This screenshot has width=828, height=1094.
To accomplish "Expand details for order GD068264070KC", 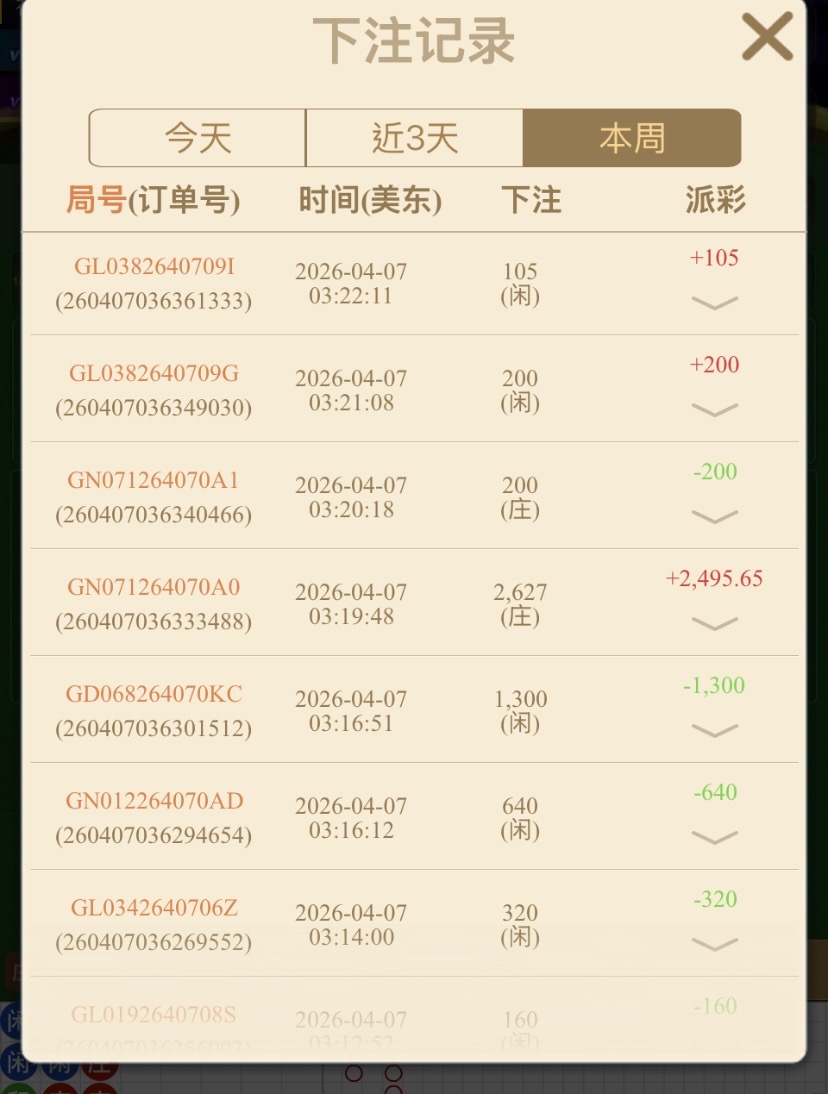I will [714, 730].
